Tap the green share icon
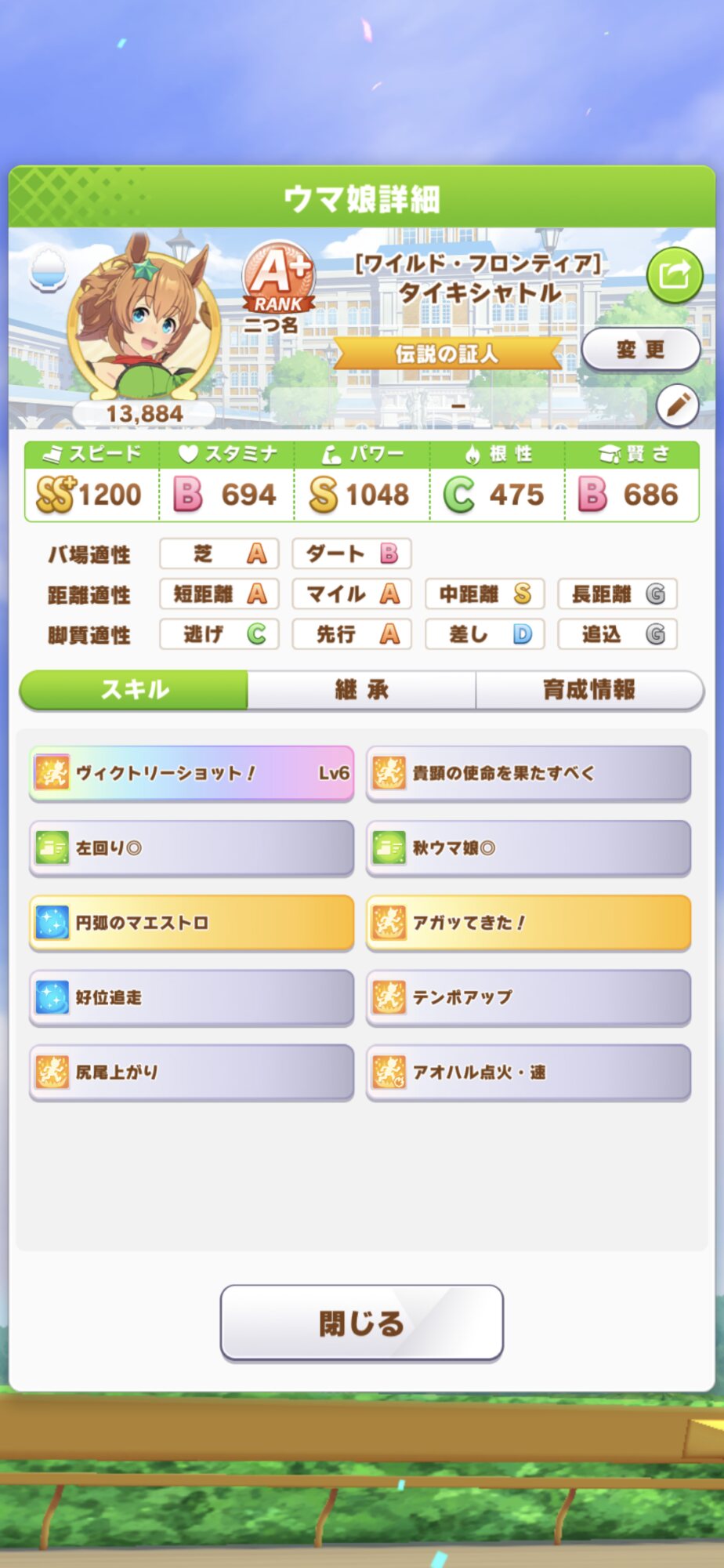The width and height of the screenshot is (724, 1568). pos(674,274)
